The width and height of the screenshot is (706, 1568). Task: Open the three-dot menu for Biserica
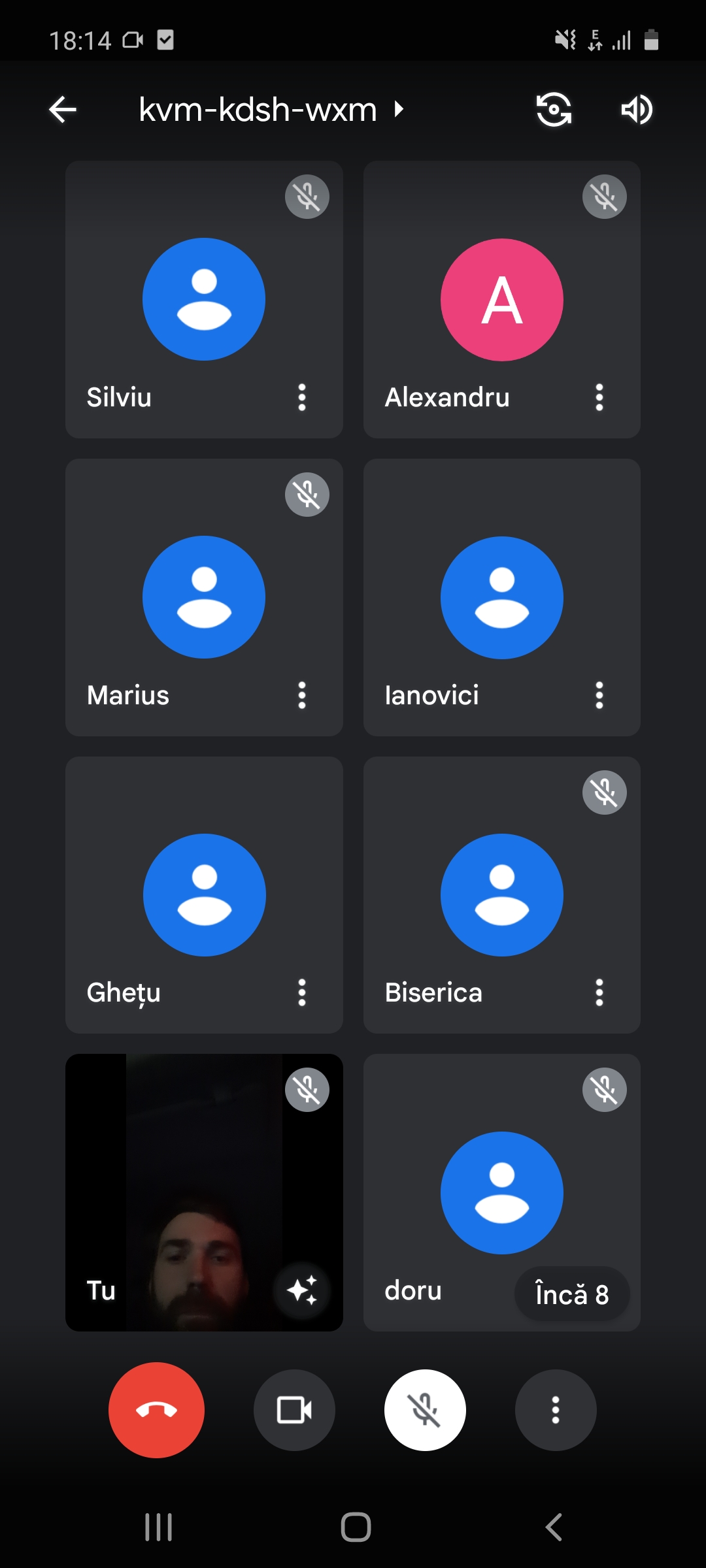pyautogui.click(x=599, y=992)
